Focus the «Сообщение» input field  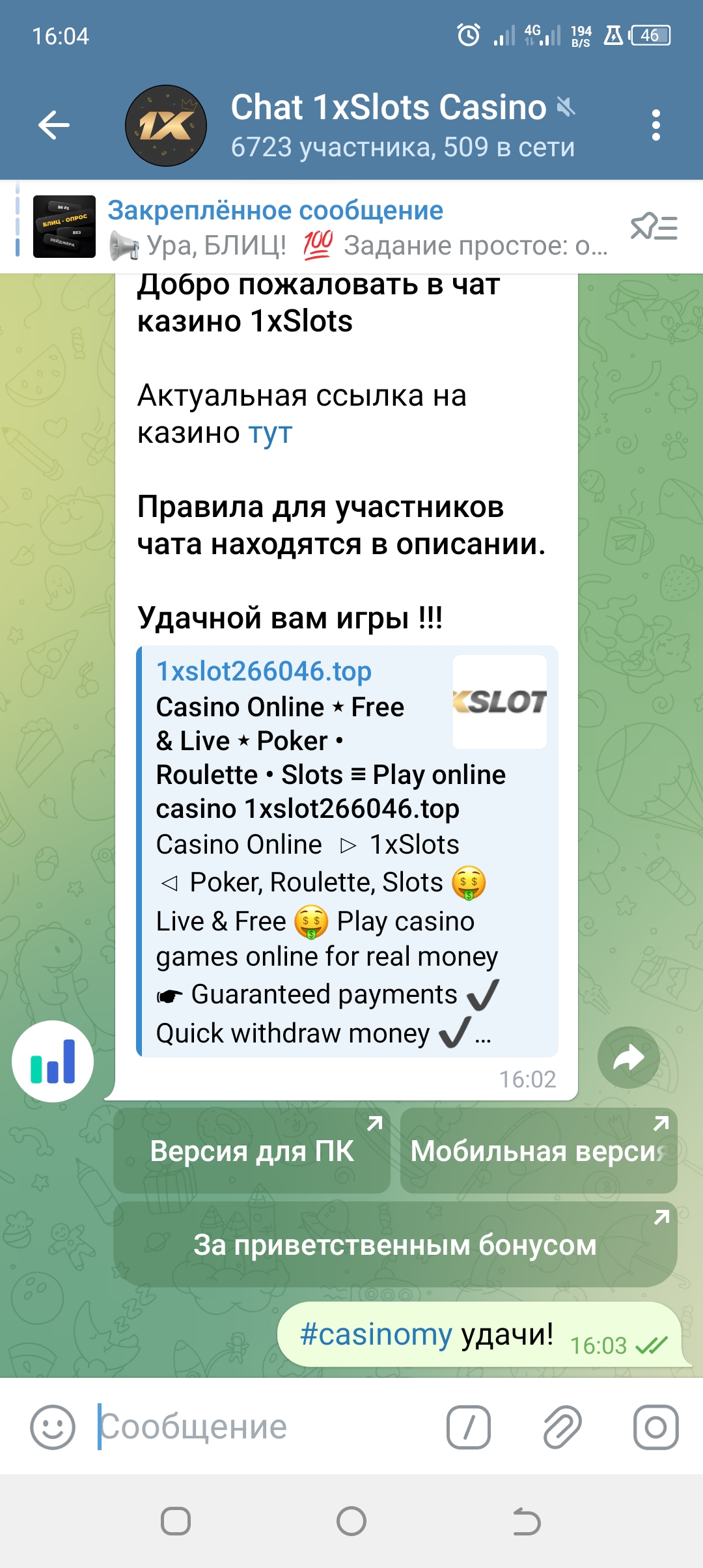tap(260, 1427)
